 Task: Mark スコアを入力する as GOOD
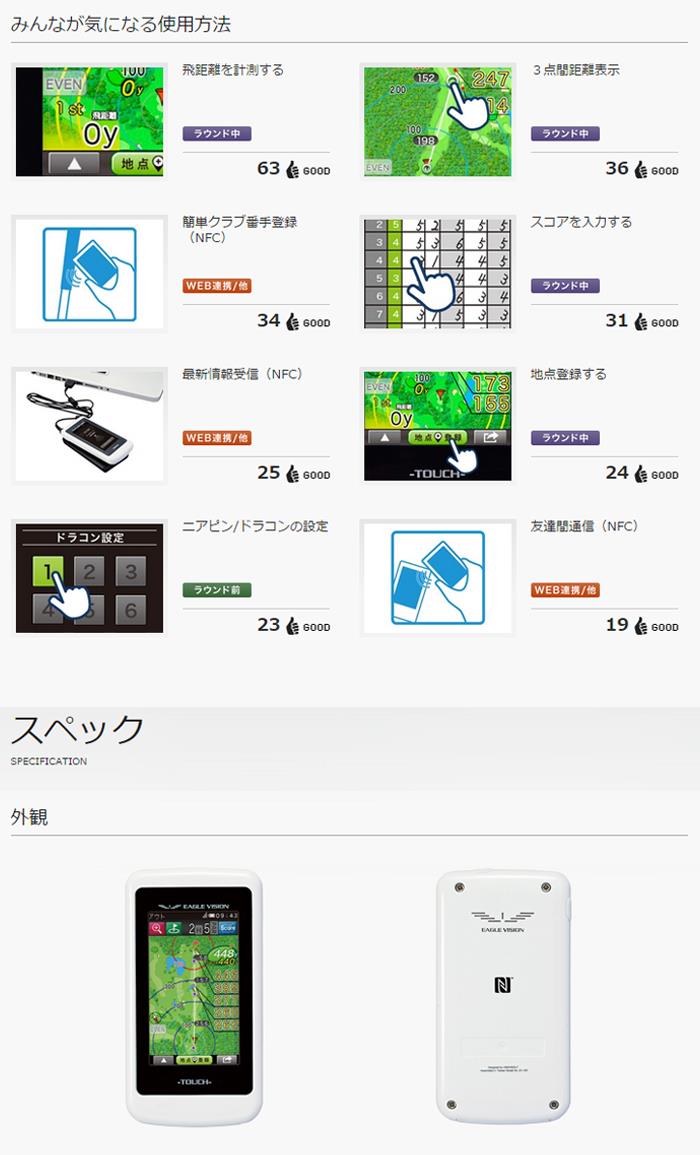(x=657, y=322)
